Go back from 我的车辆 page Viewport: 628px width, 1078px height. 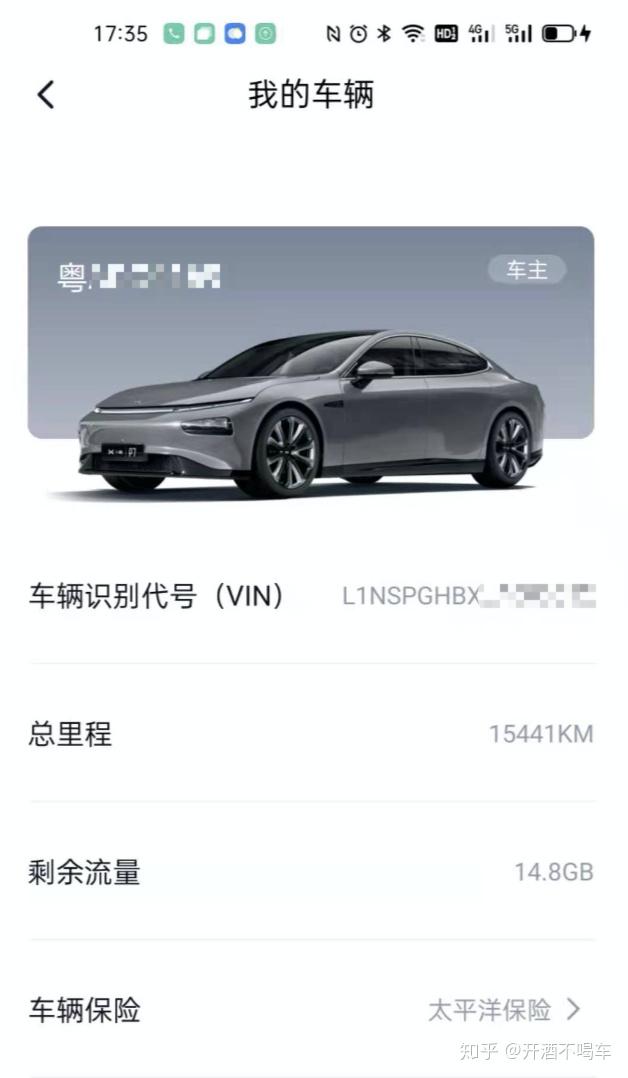pyautogui.click(x=46, y=95)
